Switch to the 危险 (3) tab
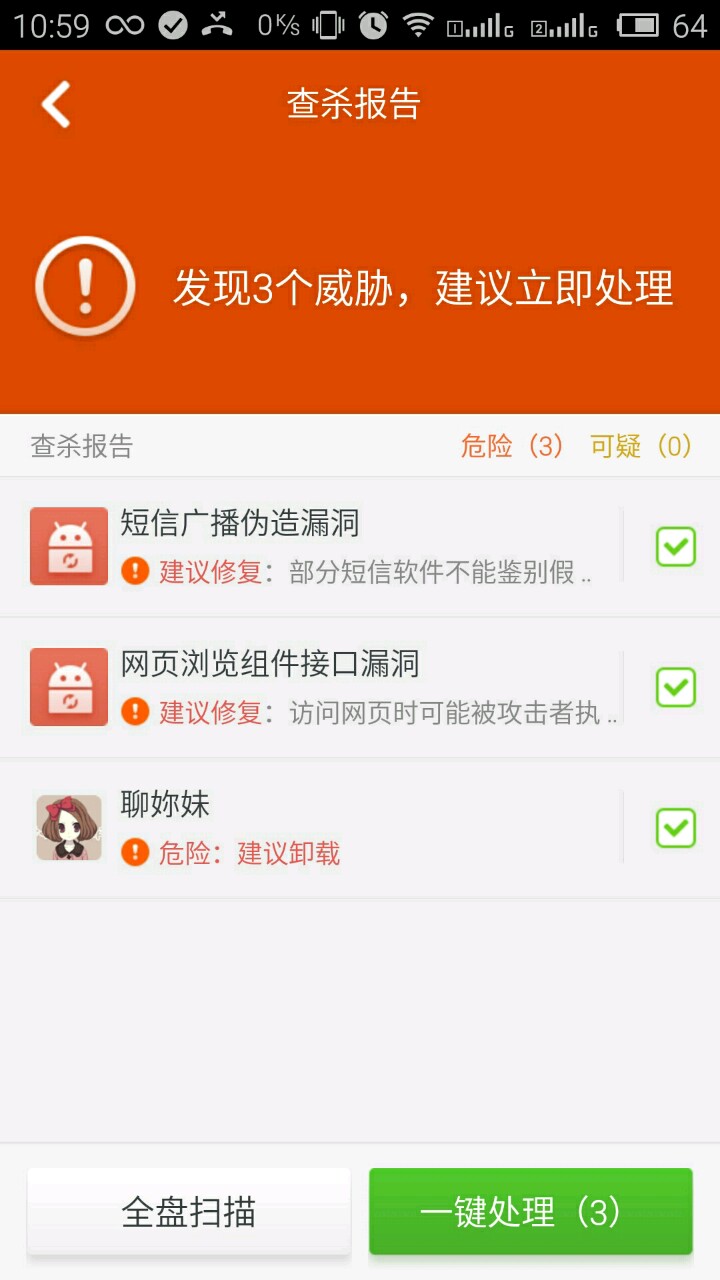 click(512, 446)
